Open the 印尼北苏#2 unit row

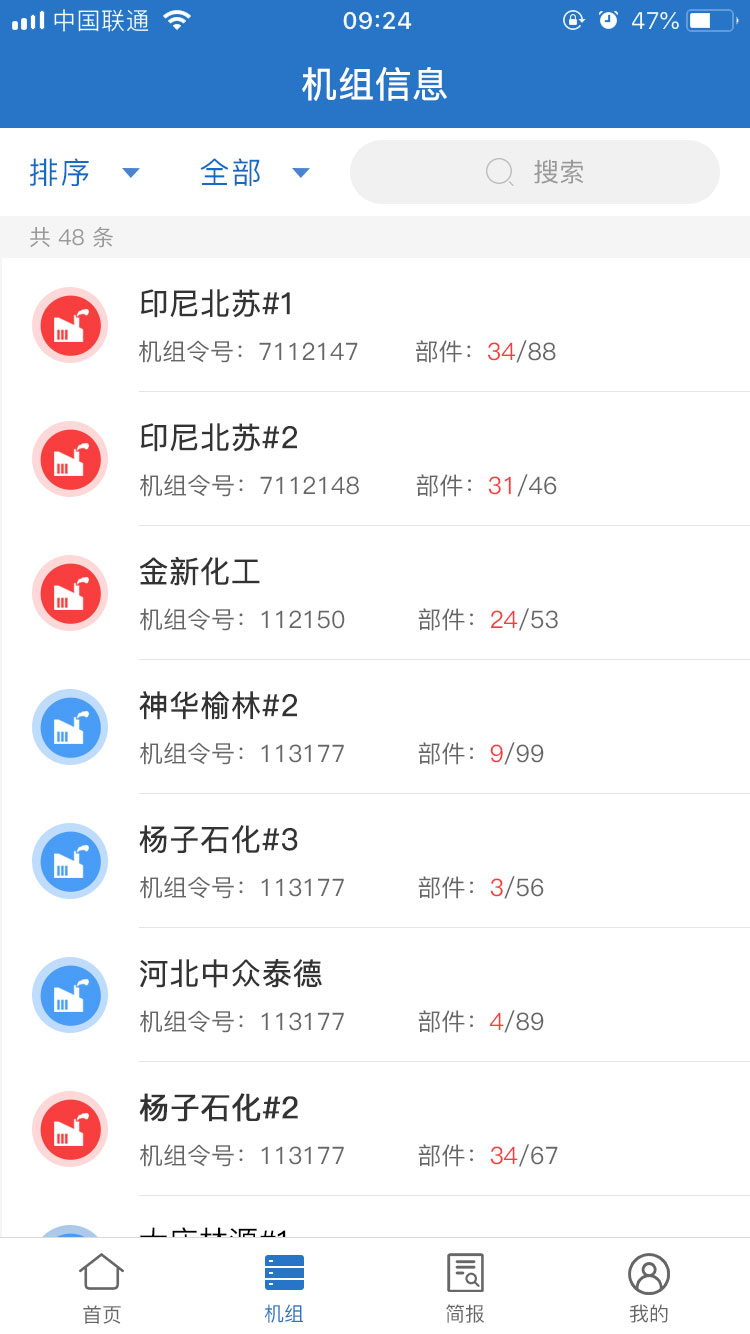[x=375, y=459]
